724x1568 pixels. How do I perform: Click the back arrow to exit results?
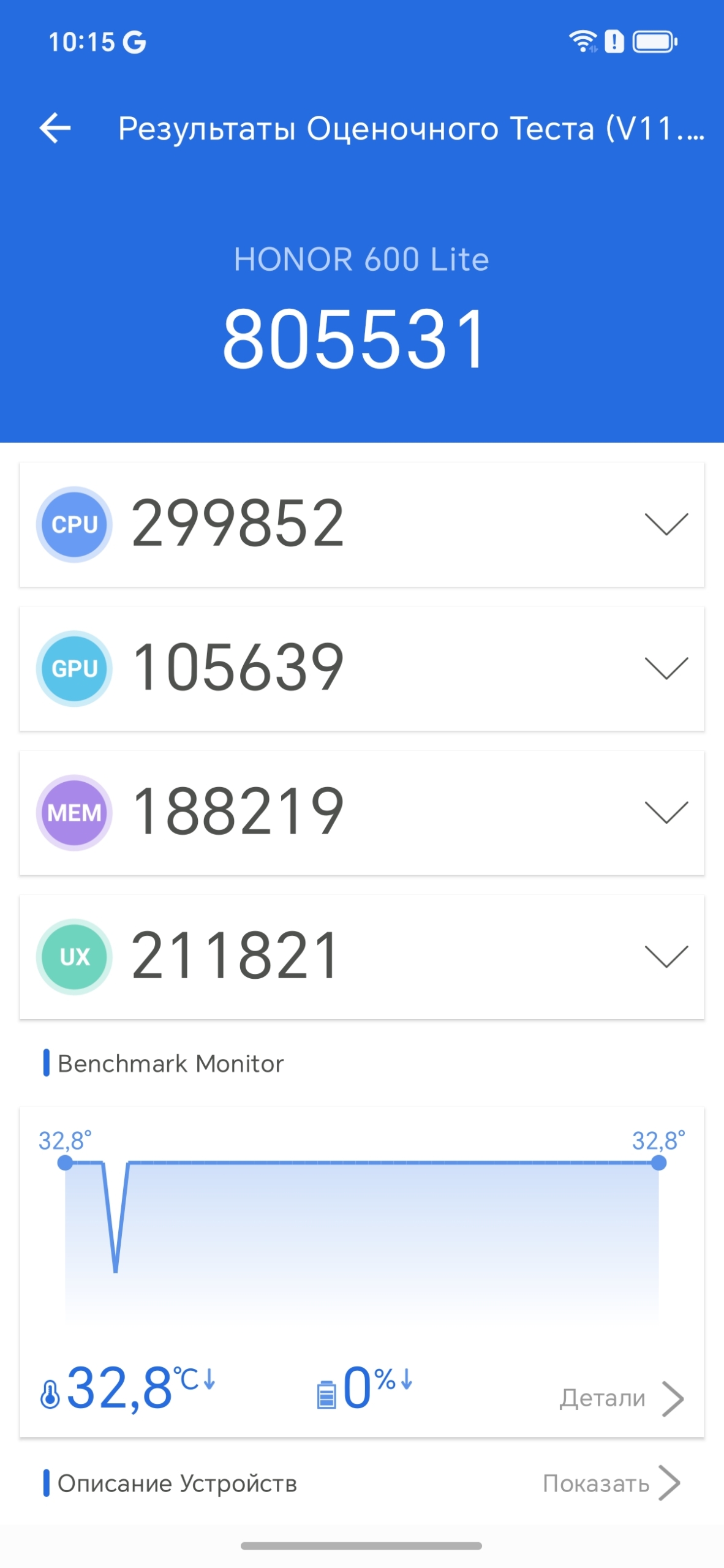pos(56,127)
